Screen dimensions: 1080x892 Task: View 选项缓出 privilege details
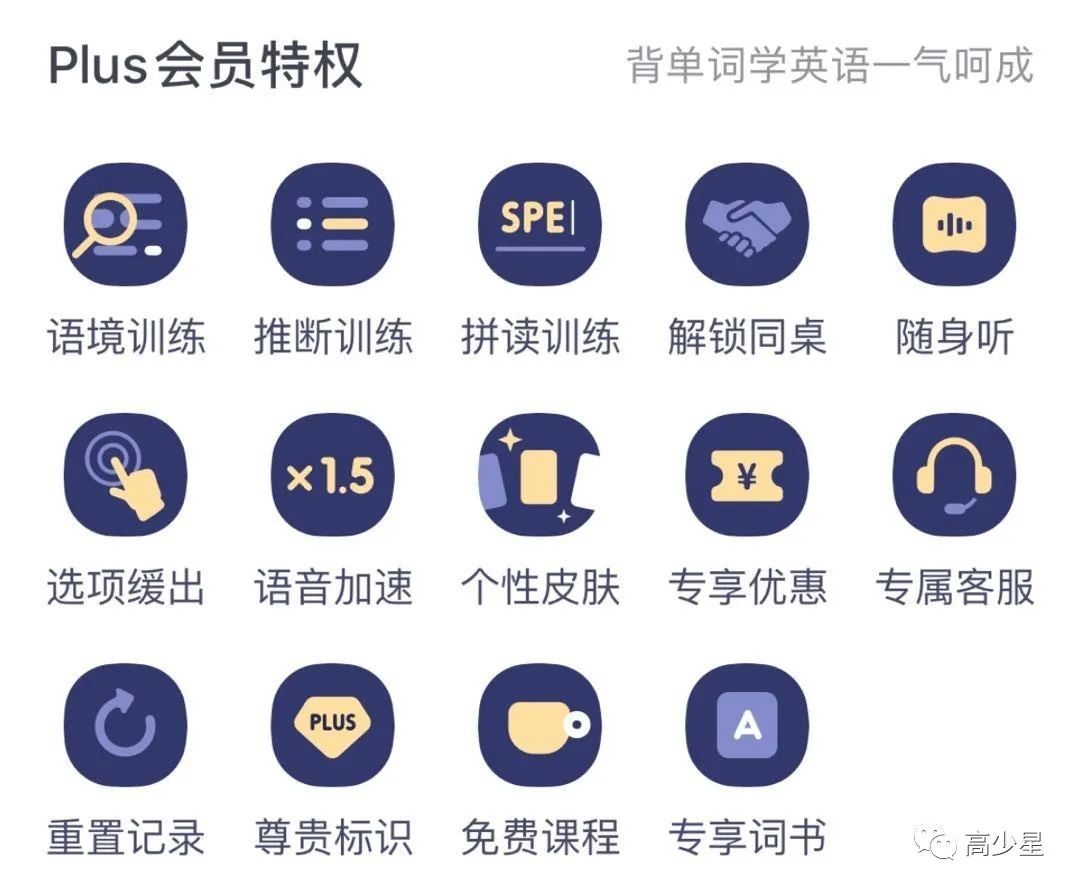click(x=126, y=475)
